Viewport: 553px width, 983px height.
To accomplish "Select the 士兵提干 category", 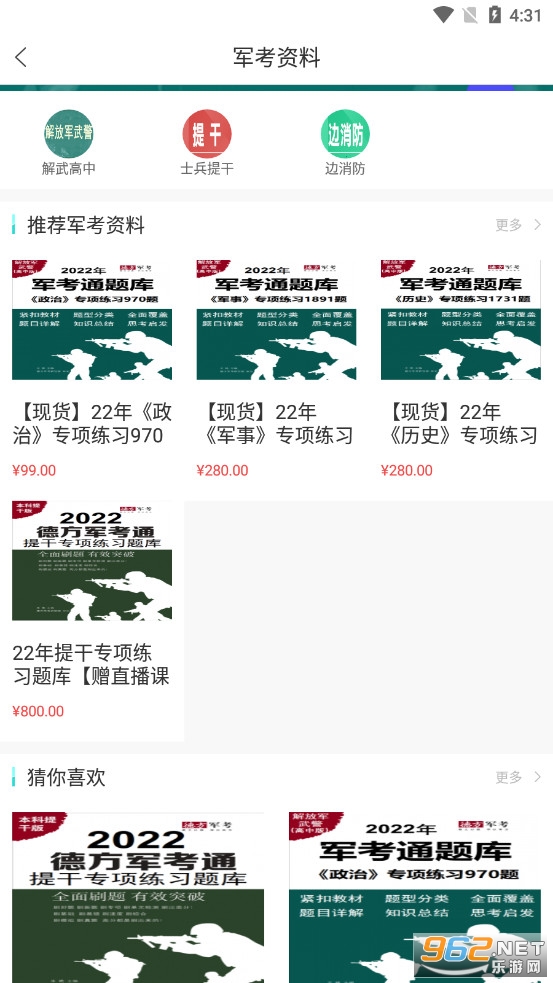I will 207,143.
